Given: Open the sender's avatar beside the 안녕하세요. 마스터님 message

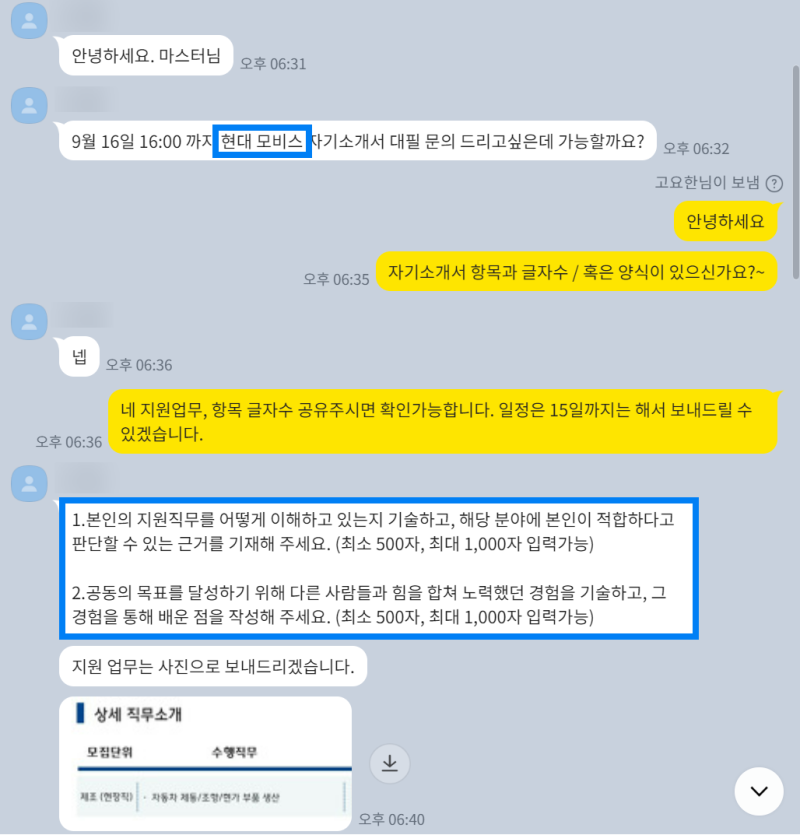Looking at the screenshot, I should point(29,21).
